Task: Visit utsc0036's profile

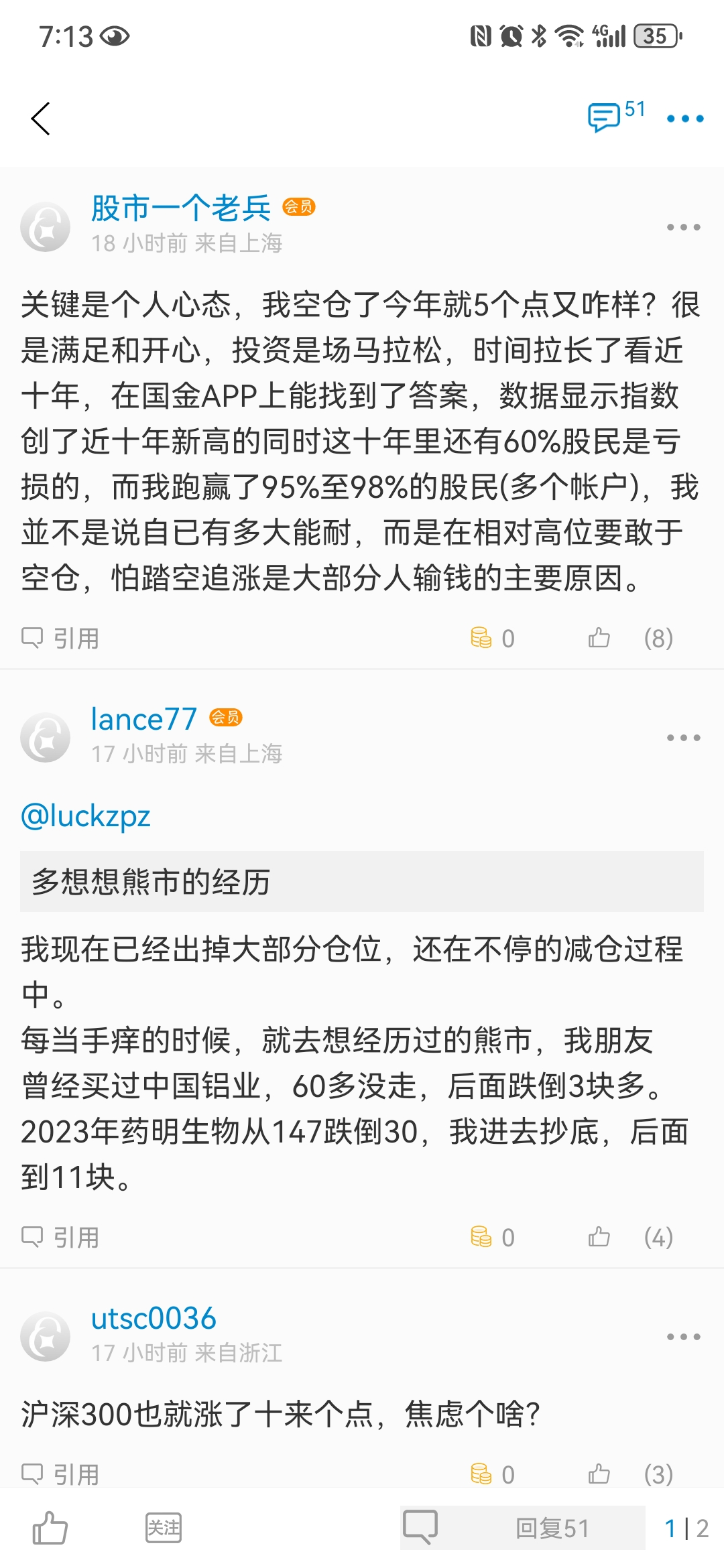Action: click(x=154, y=1318)
